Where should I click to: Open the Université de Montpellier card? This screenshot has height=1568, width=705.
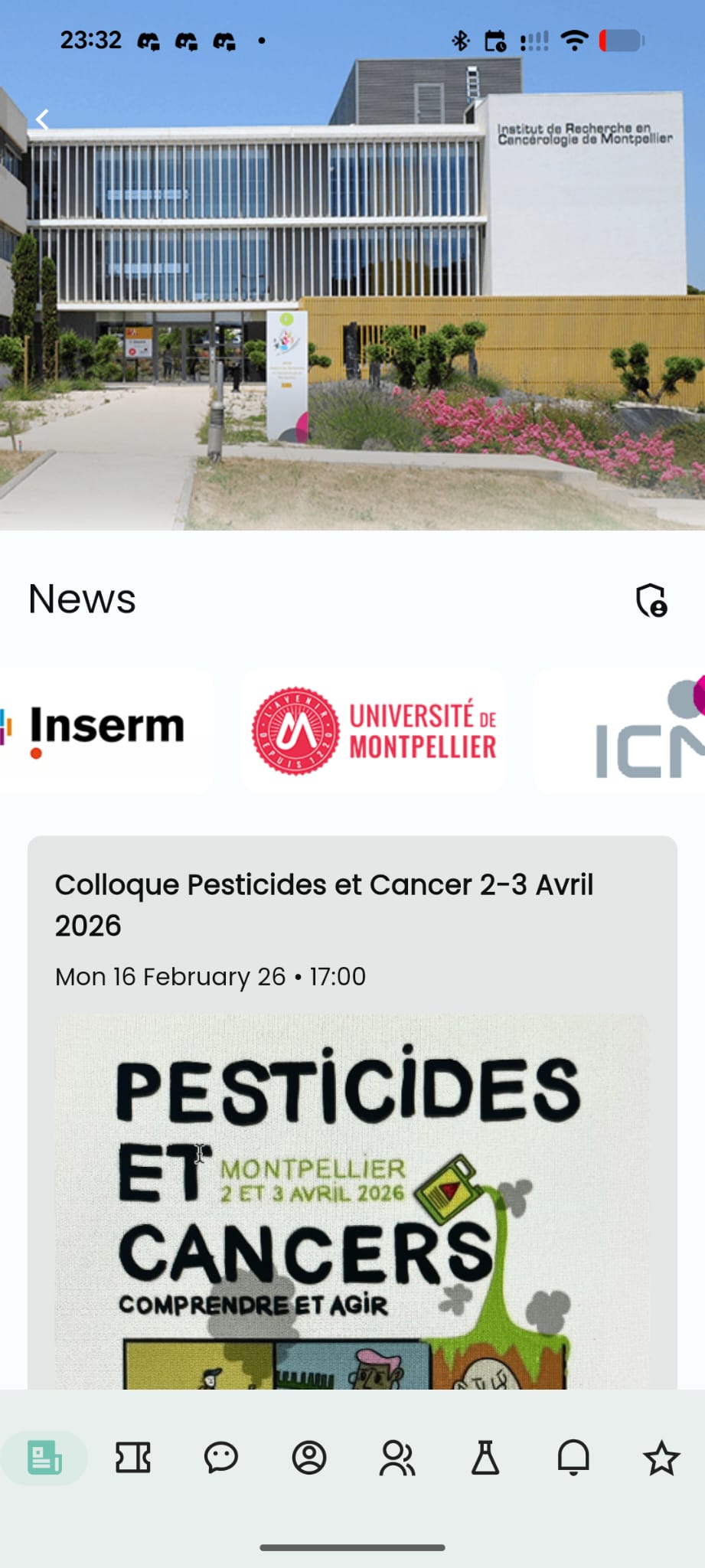click(374, 730)
